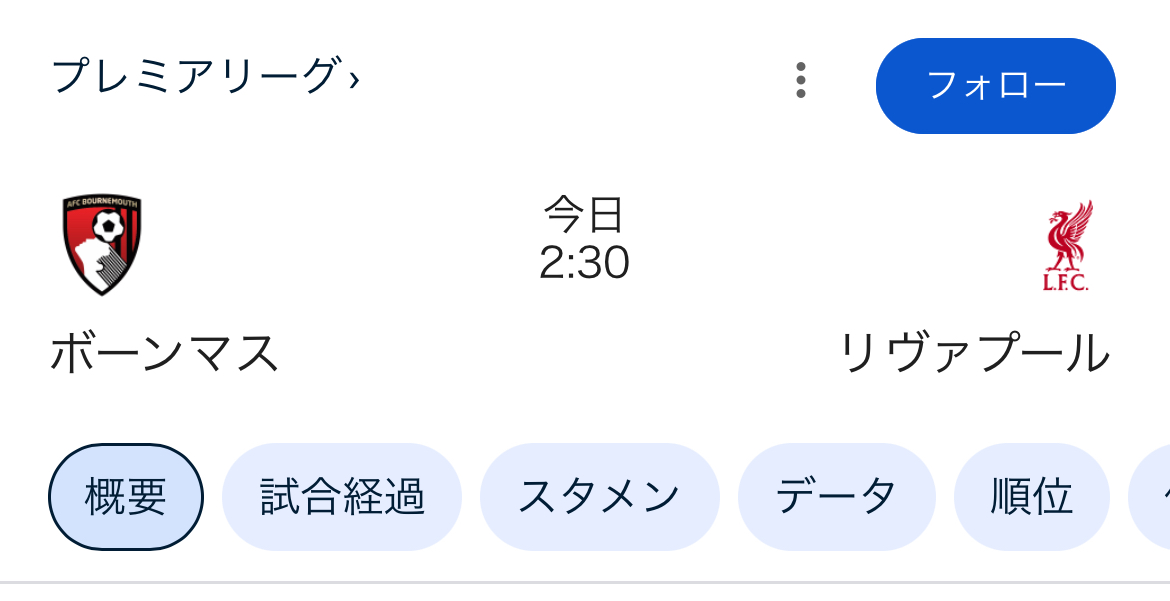Open the three-dot overflow menu

coord(800,81)
